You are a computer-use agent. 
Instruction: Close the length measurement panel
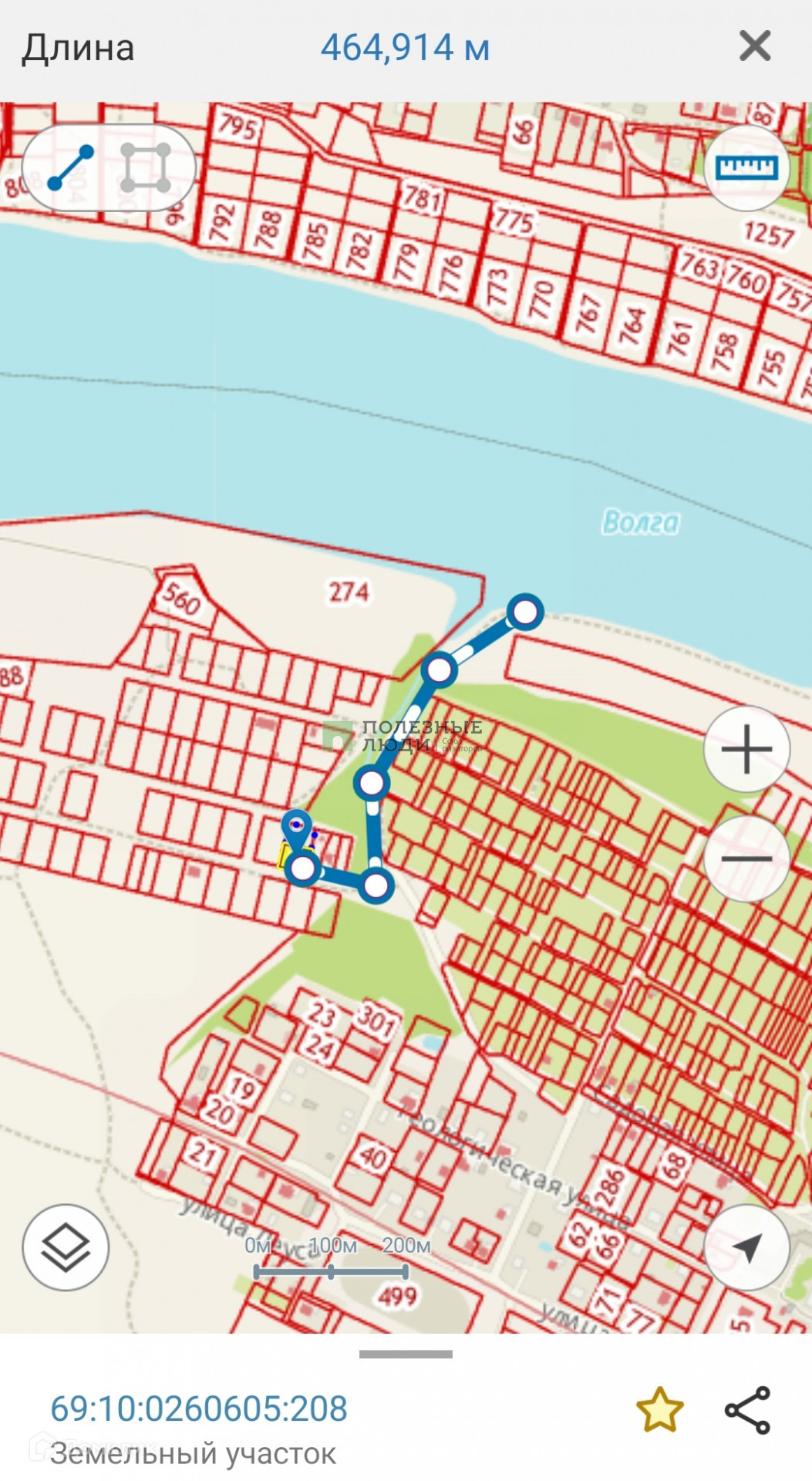pyautogui.click(x=754, y=46)
